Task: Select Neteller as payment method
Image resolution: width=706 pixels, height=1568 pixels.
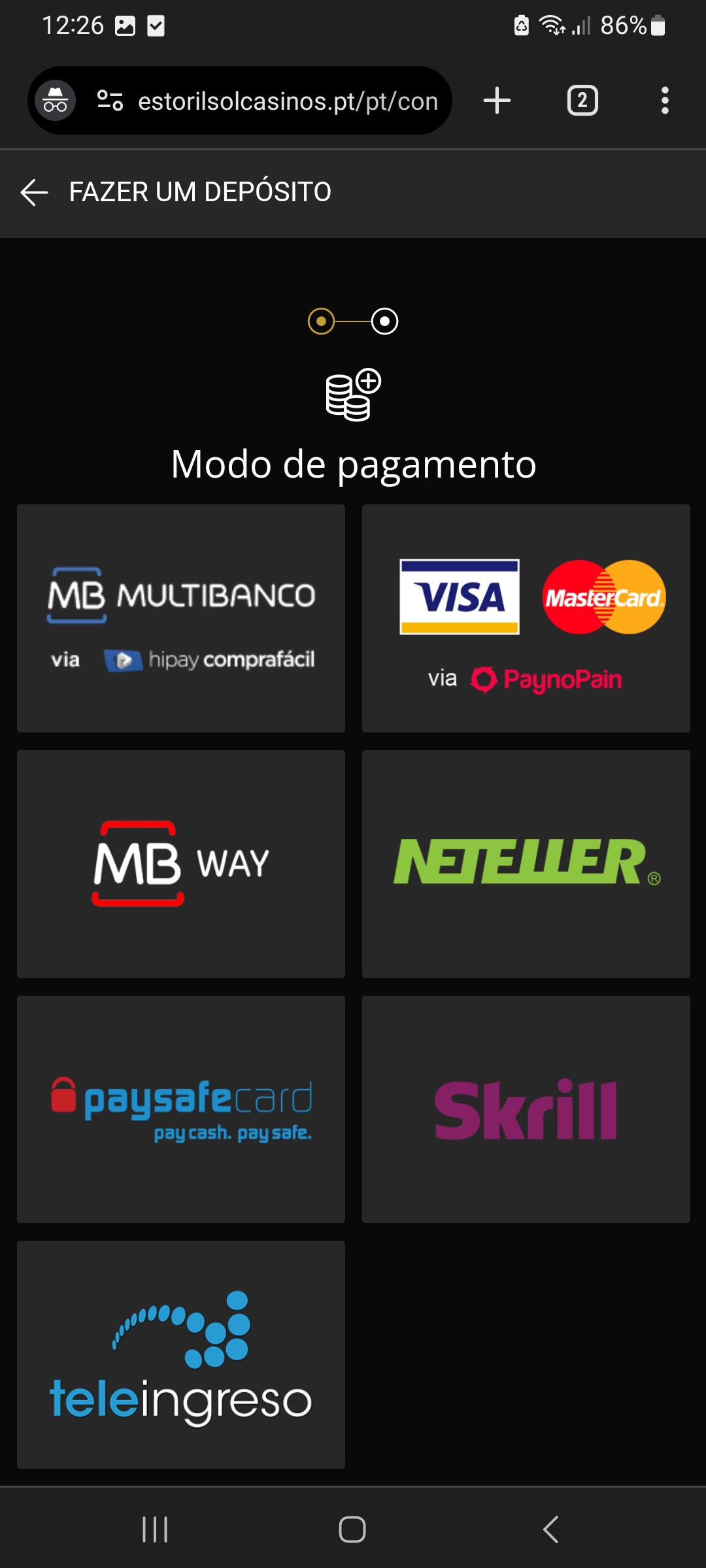Action: [x=526, y=864]
